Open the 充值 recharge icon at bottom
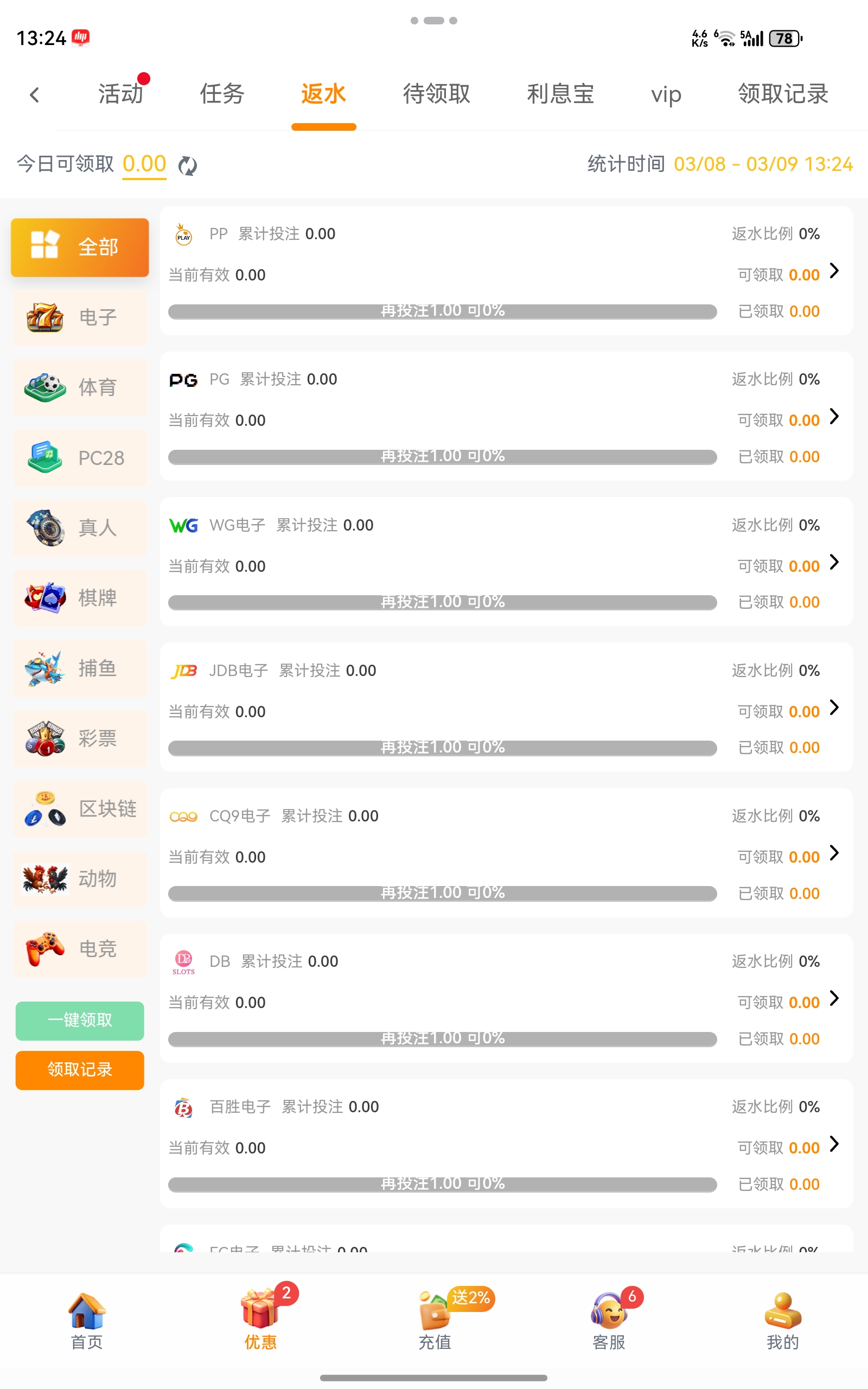 tap(435, 1310)
